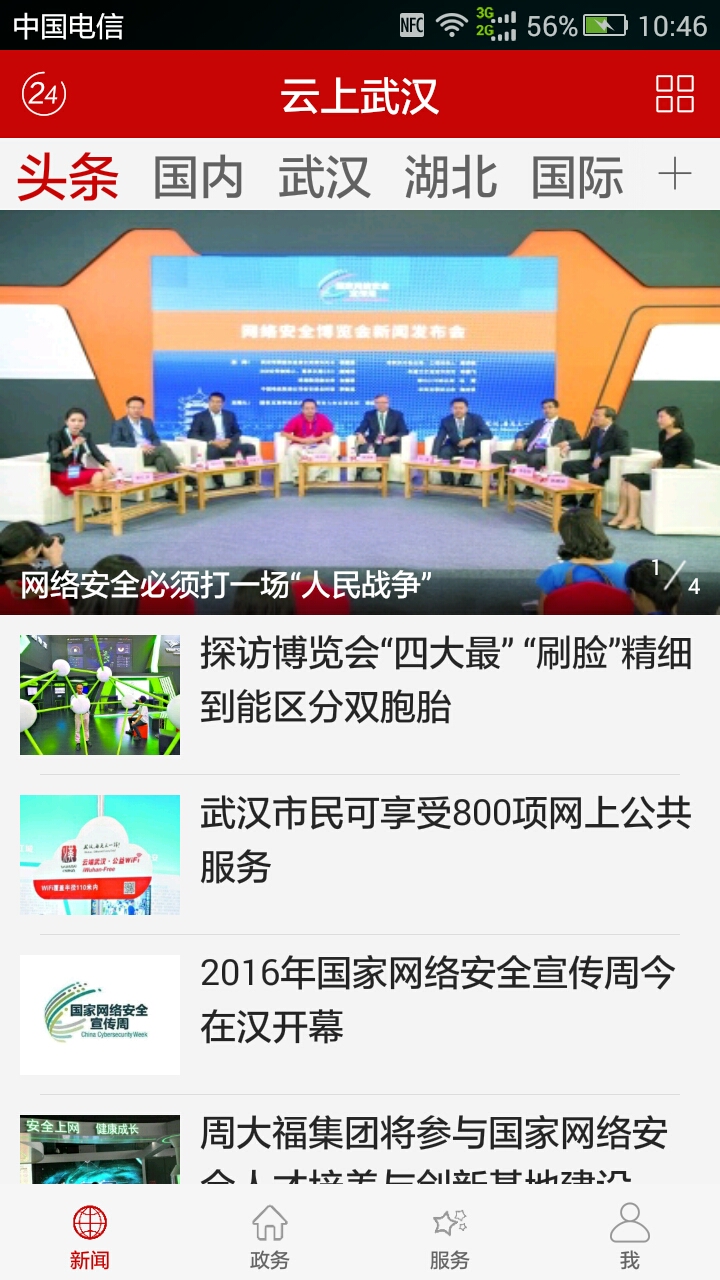Open the 我 profile tab
720x1280 pixels.
point(630,1236)
